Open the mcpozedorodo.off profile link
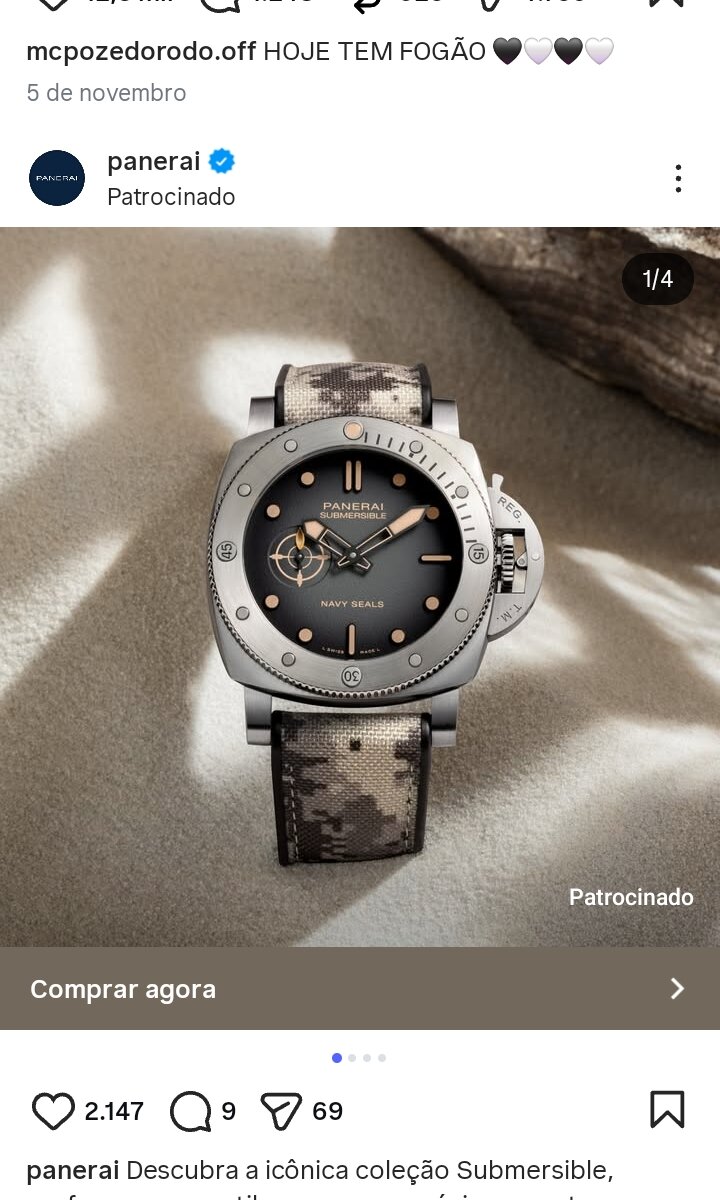This screenshot has height=1200, width=720. (x=141, y=52)
